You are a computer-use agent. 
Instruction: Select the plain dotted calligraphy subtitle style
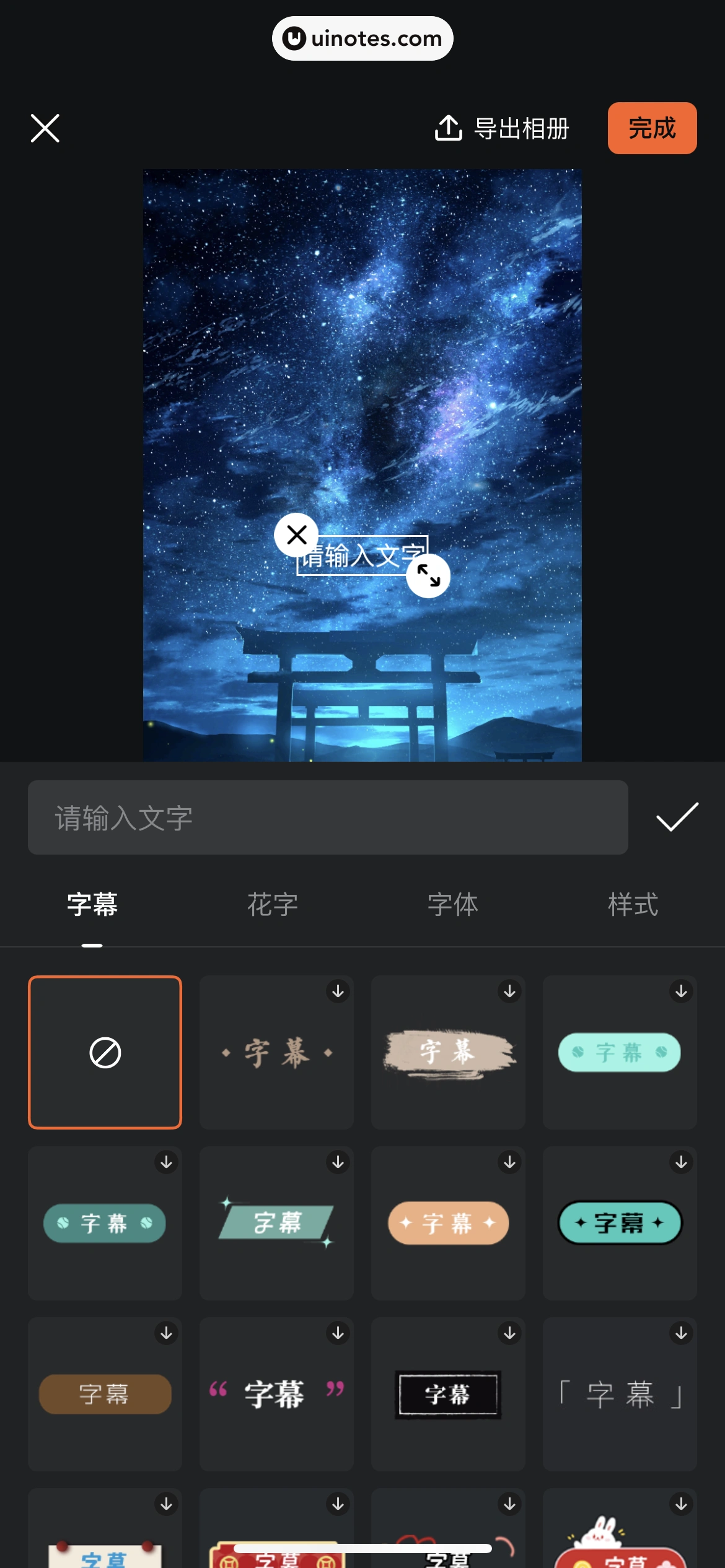(x=276, y=1052)
